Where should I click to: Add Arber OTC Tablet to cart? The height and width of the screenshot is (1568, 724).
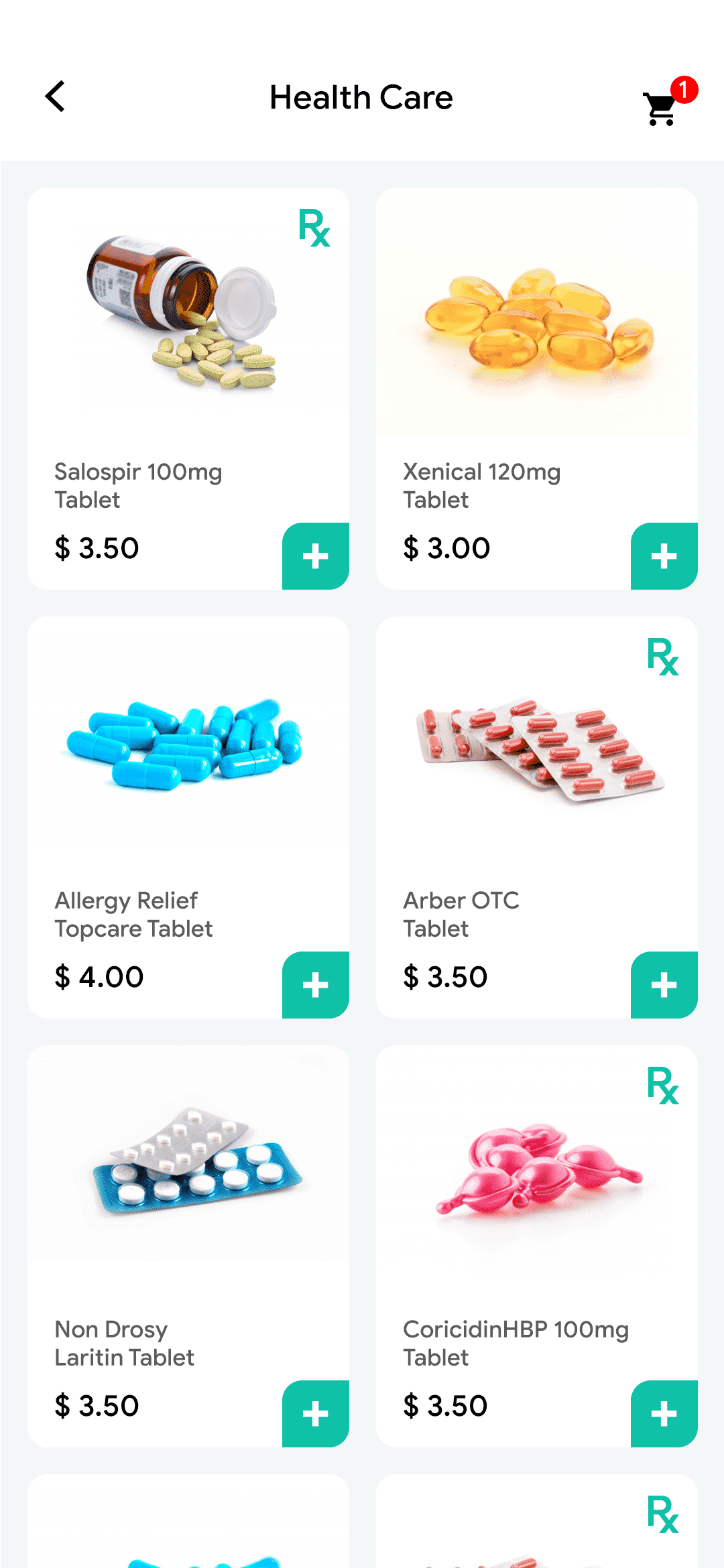(664, 985)
